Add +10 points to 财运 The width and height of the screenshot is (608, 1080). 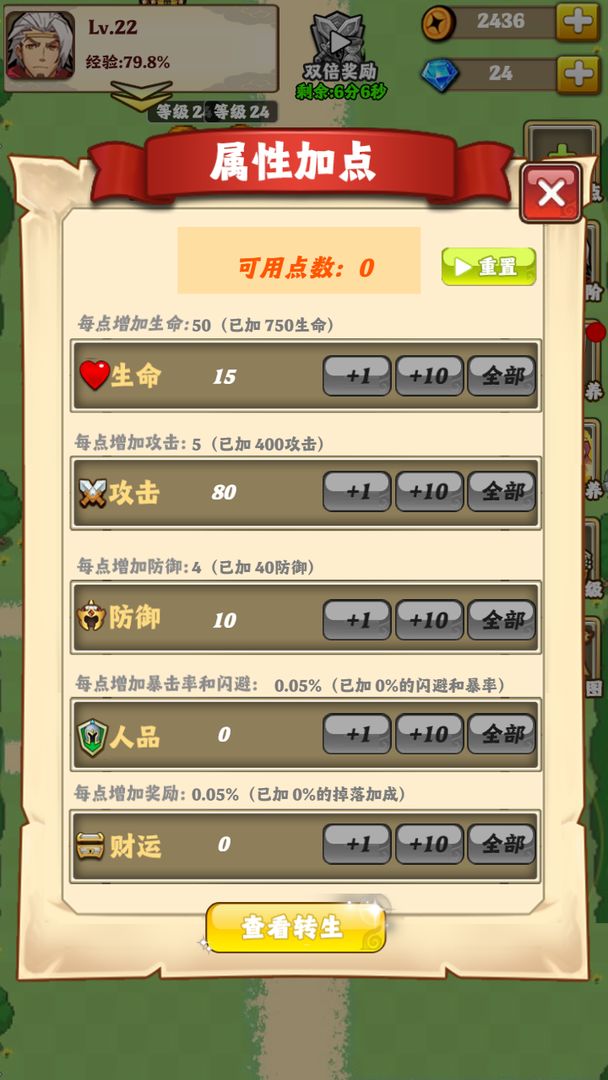[x=429, y=845]
